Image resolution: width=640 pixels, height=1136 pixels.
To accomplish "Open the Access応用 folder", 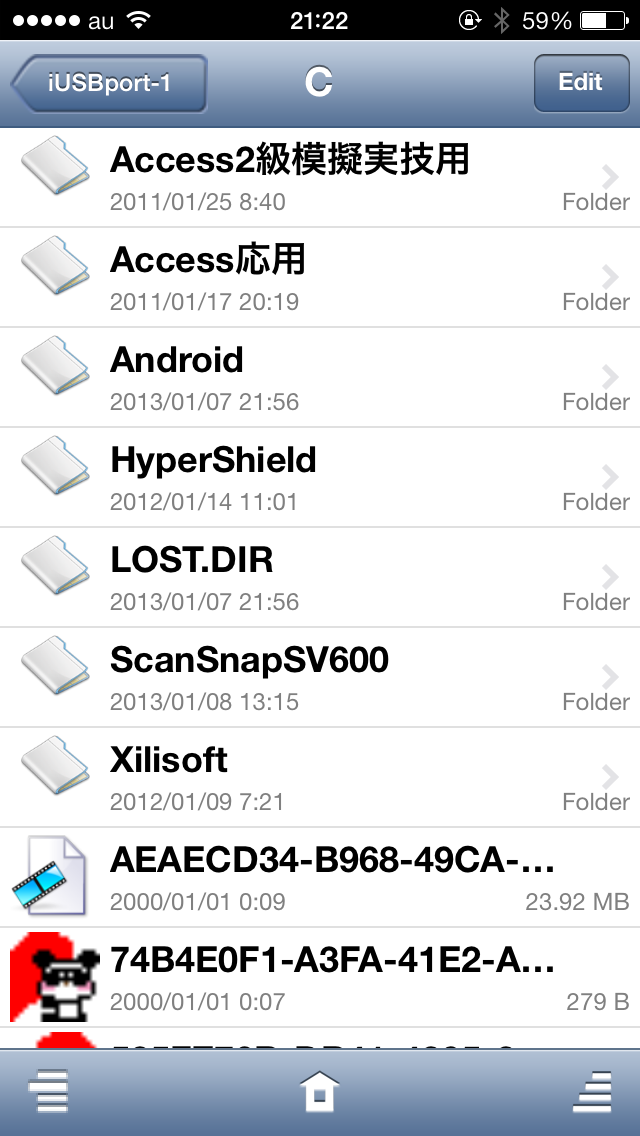I will [x=320, y=277].
